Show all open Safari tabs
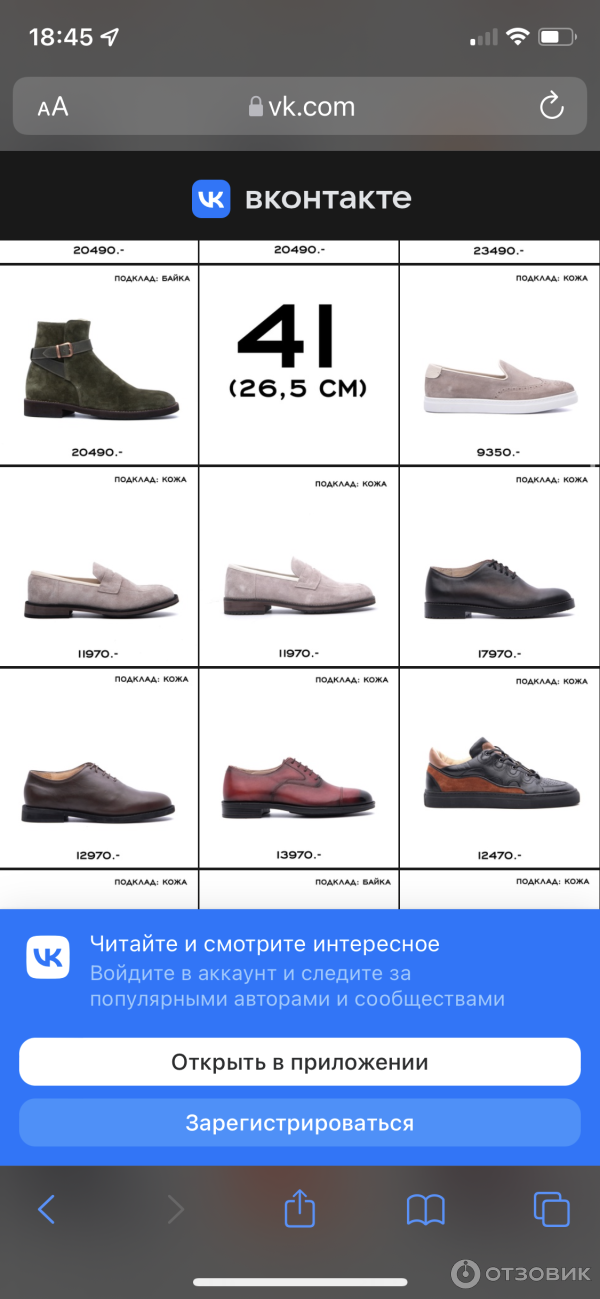The width and height of the screenshot is (600, 1299). coord(551,1210)
